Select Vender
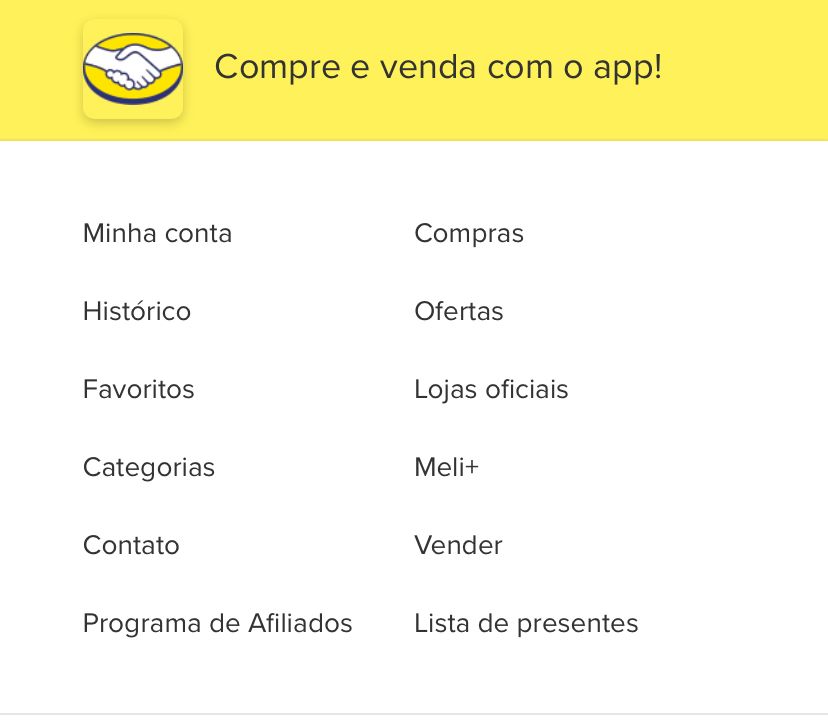 click(458, 546)
